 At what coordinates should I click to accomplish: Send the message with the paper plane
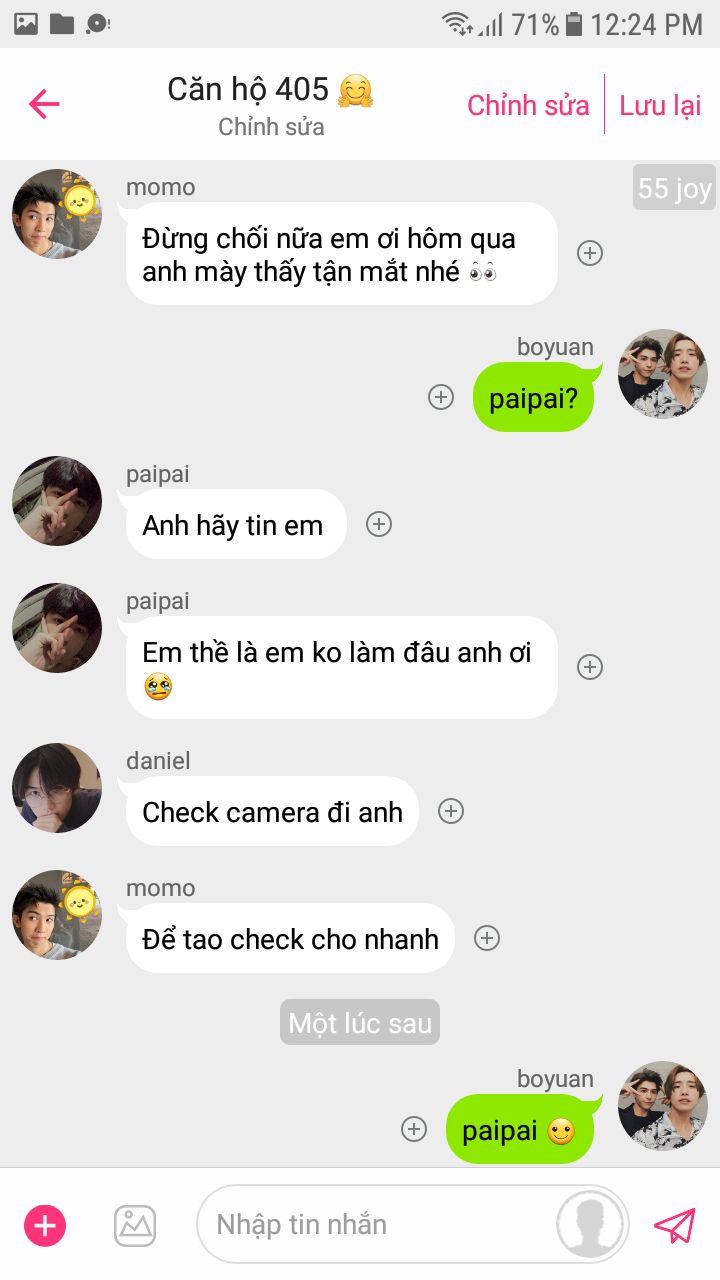[674, 1225]
